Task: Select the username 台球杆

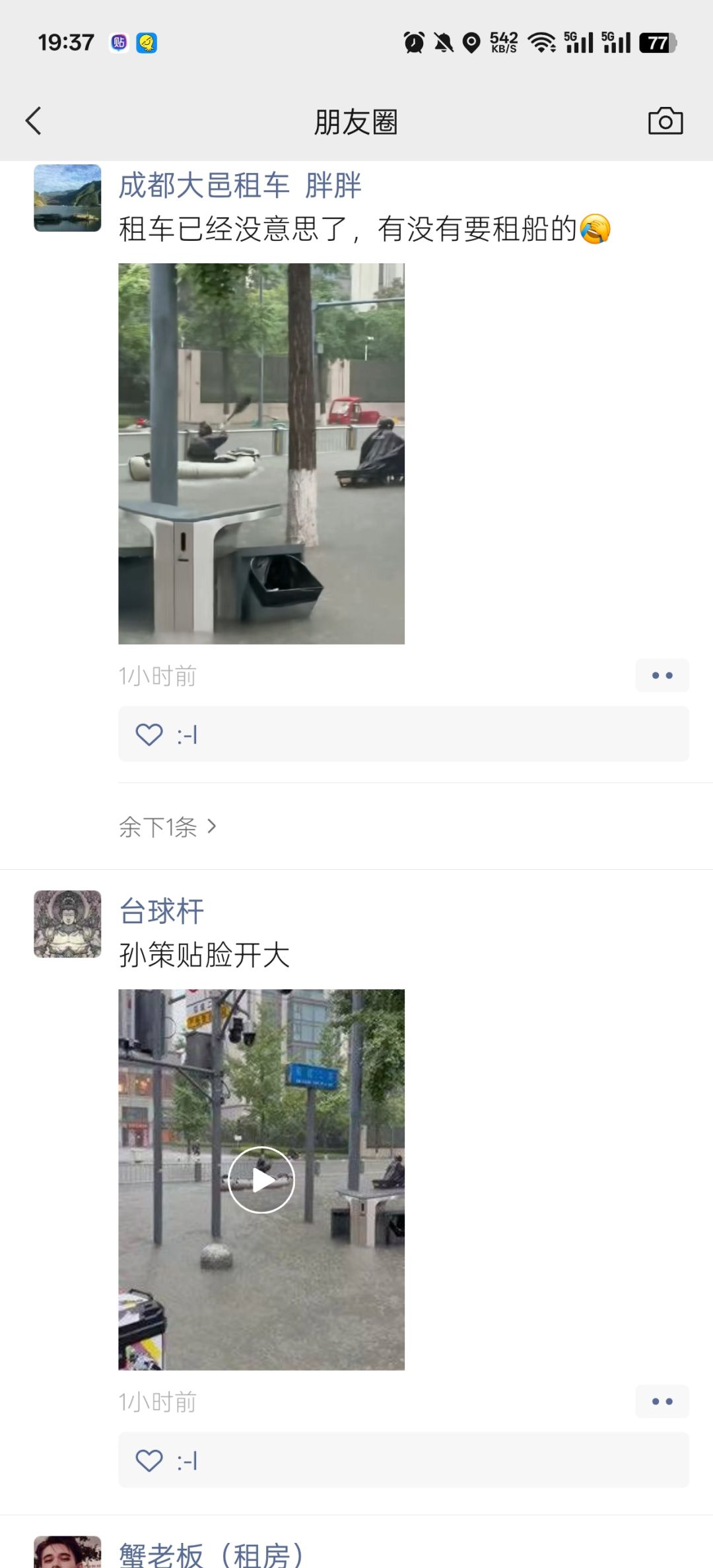Action: tap(161, 911)
